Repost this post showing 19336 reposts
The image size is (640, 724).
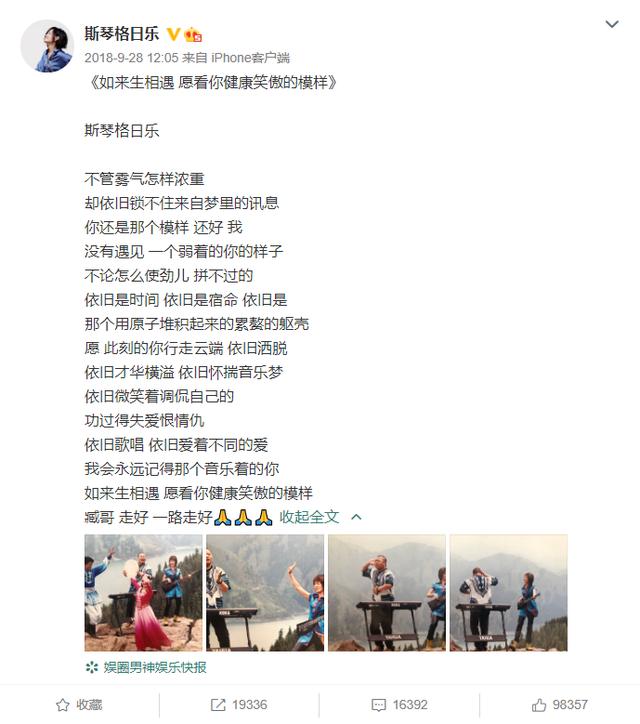click(x=239, y=704)
